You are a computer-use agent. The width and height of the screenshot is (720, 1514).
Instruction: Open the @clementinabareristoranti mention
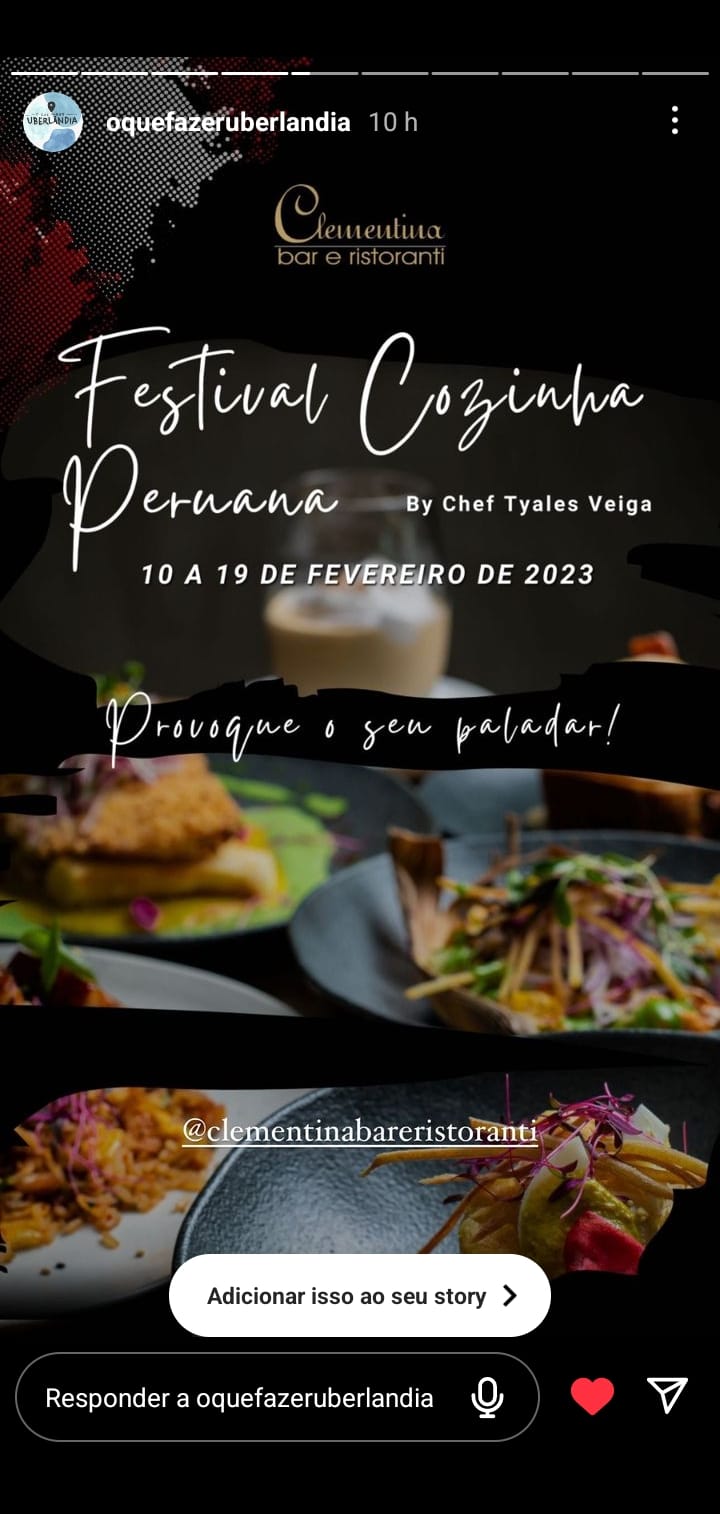tap(360, 1131)
